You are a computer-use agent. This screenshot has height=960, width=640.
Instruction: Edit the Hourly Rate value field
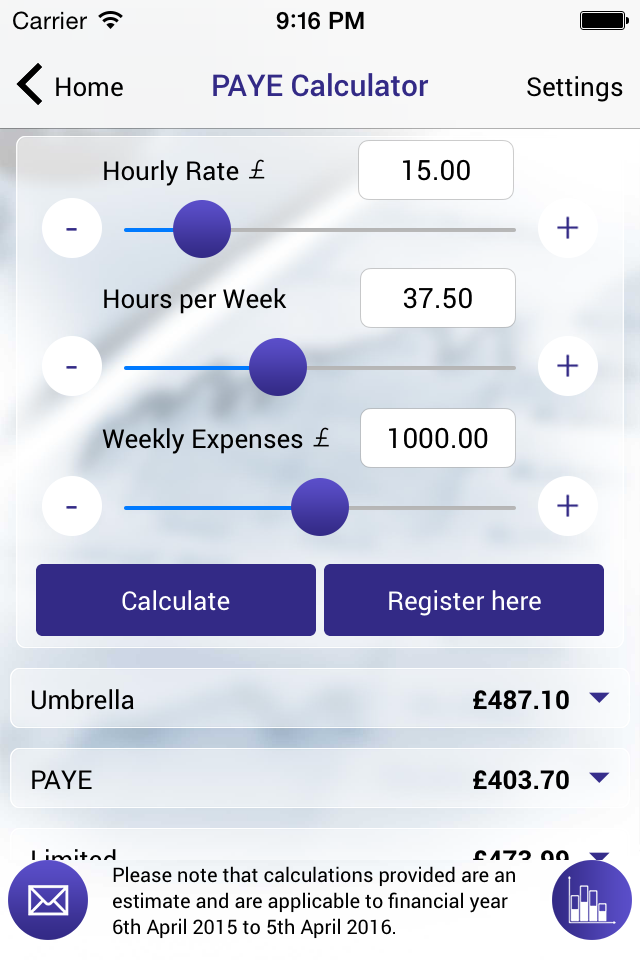(435, 170)
